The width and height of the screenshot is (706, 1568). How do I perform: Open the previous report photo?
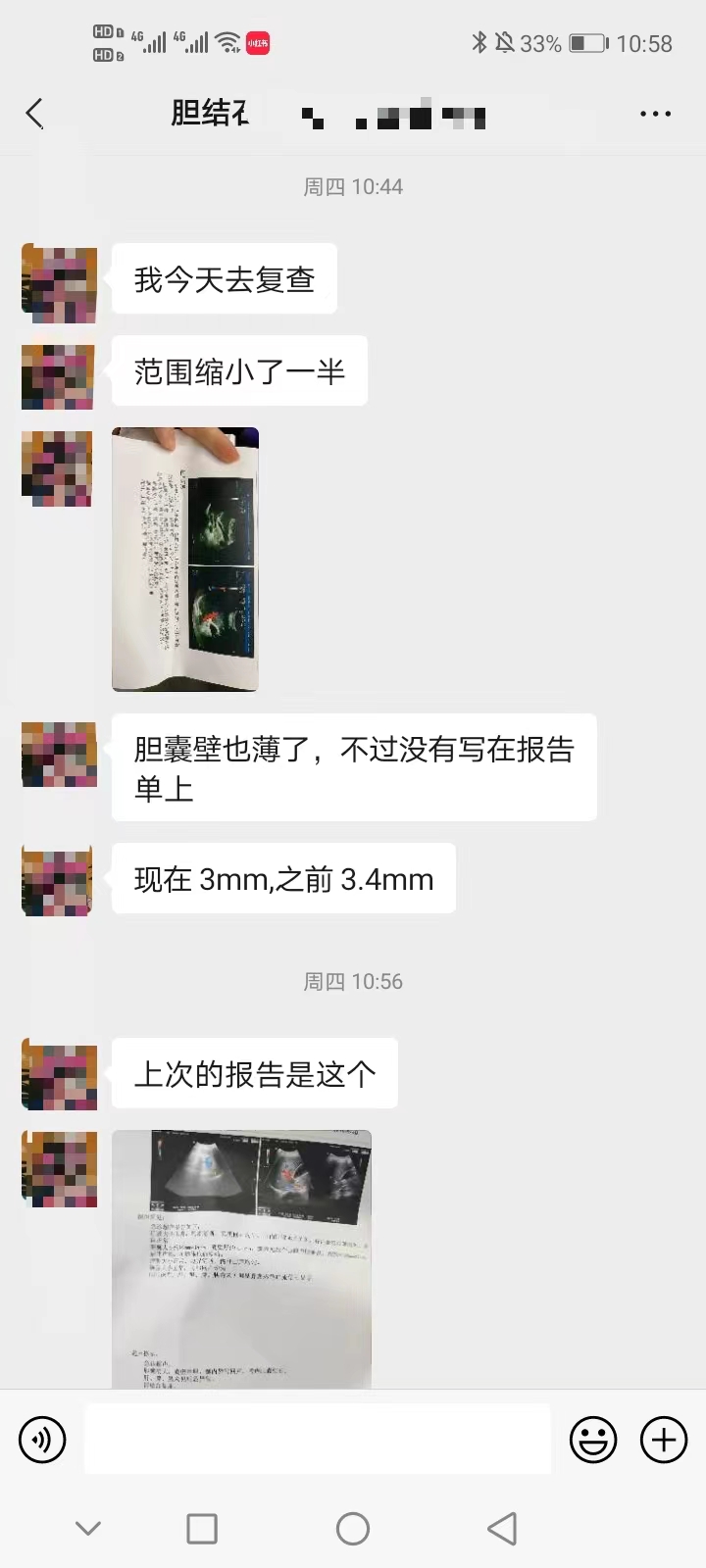tap(241, 1259)
